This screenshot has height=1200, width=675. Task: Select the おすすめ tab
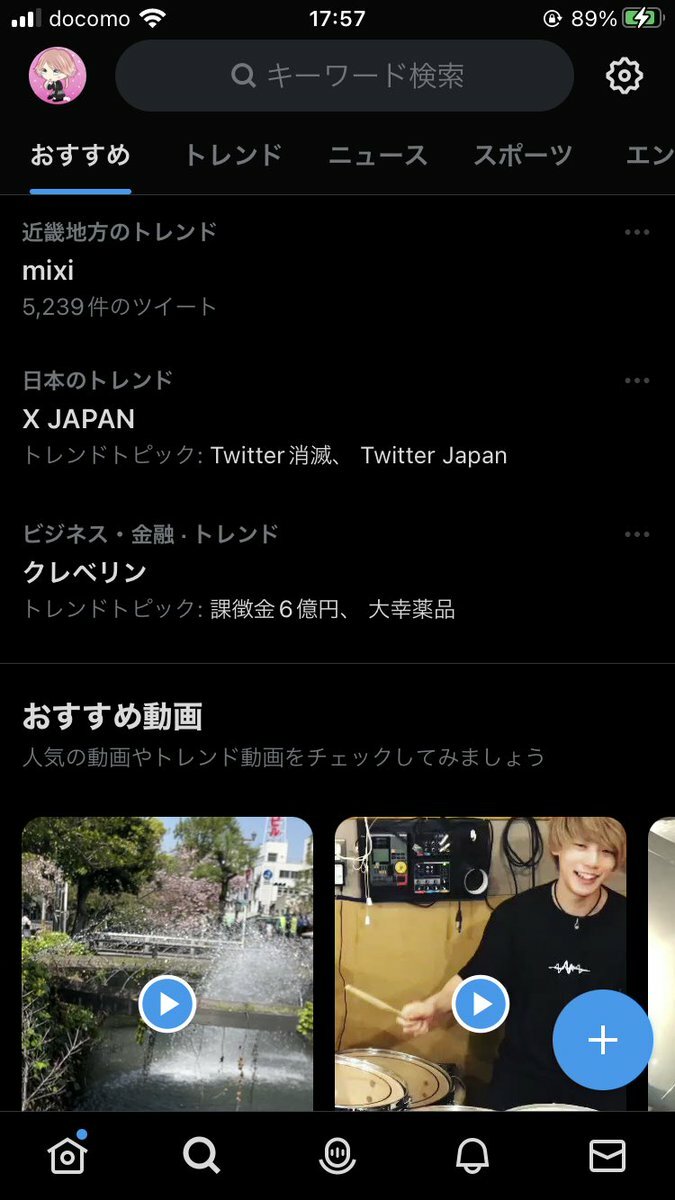tap(80, 155)
